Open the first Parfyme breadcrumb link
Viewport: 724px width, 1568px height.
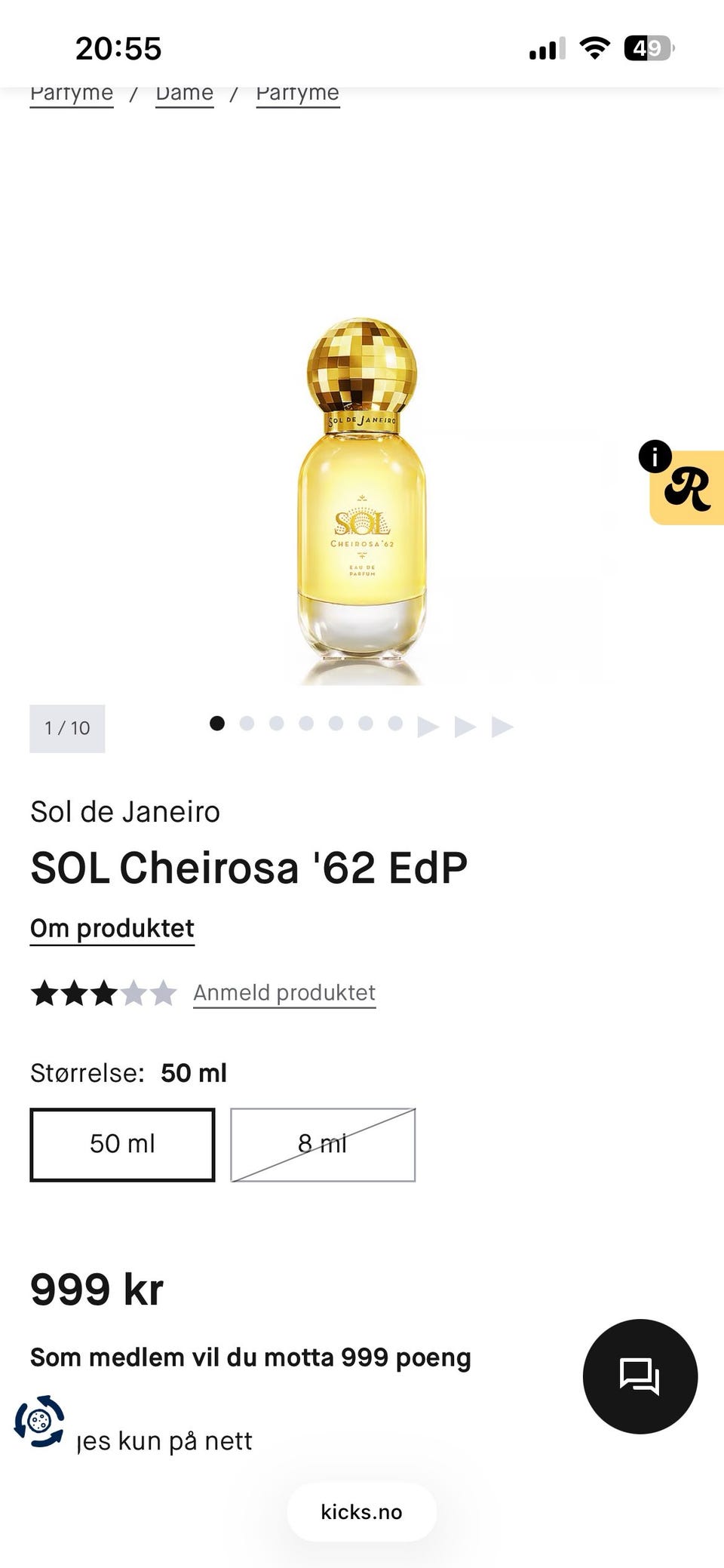[x=72, y=94]
